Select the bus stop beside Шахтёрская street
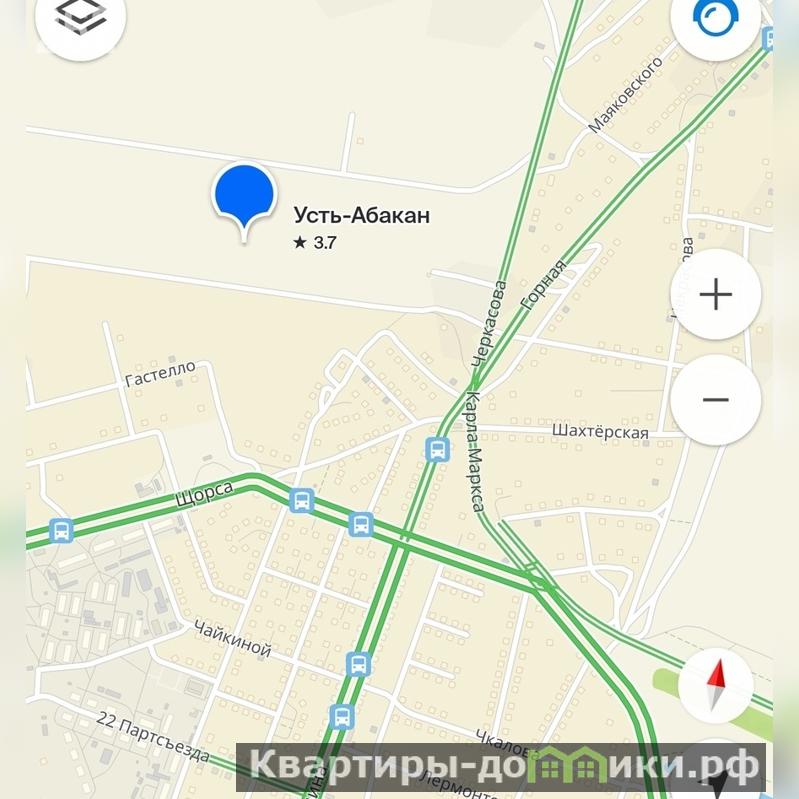The height and width of the screenshot is (799, 799). point(437,449)
